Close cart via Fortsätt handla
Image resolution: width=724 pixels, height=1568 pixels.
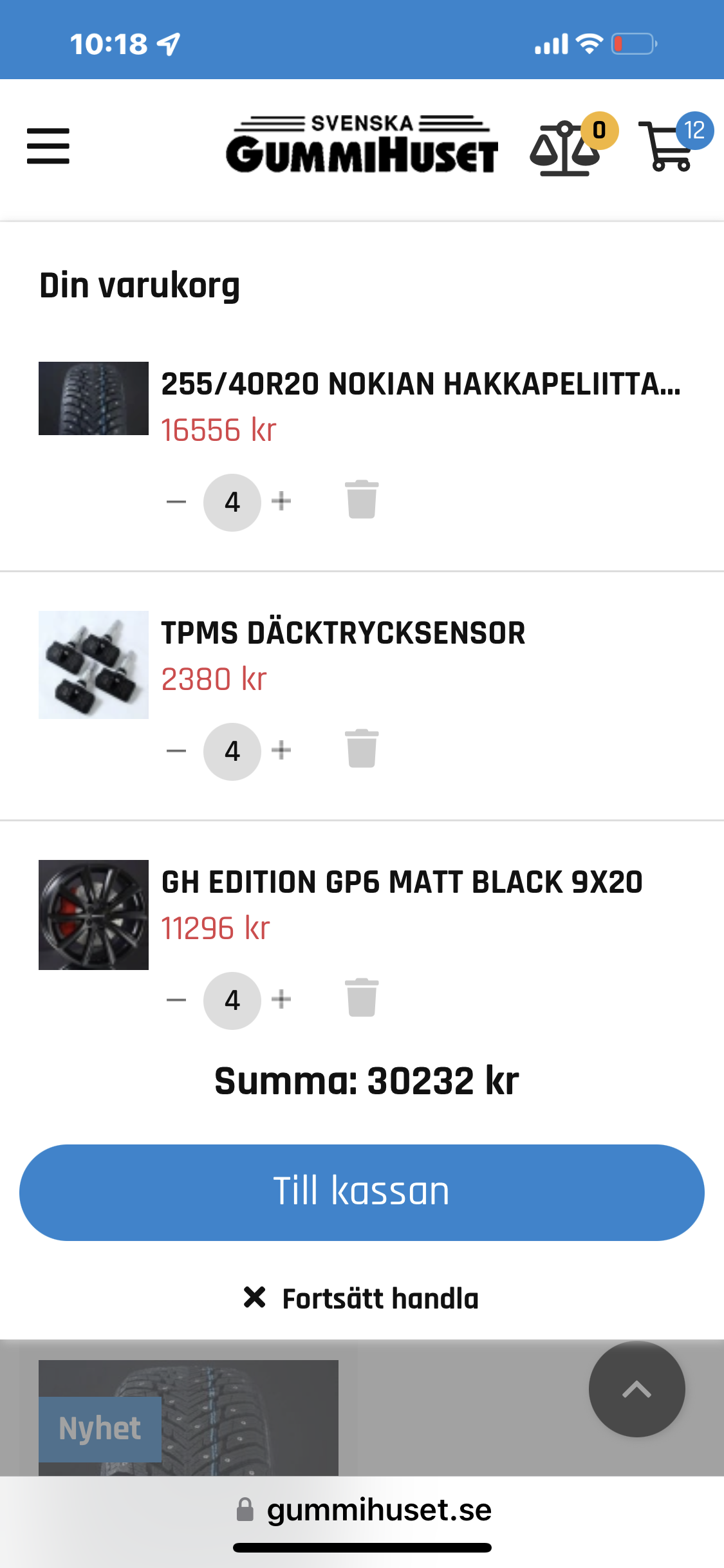tap(362, 1298)
